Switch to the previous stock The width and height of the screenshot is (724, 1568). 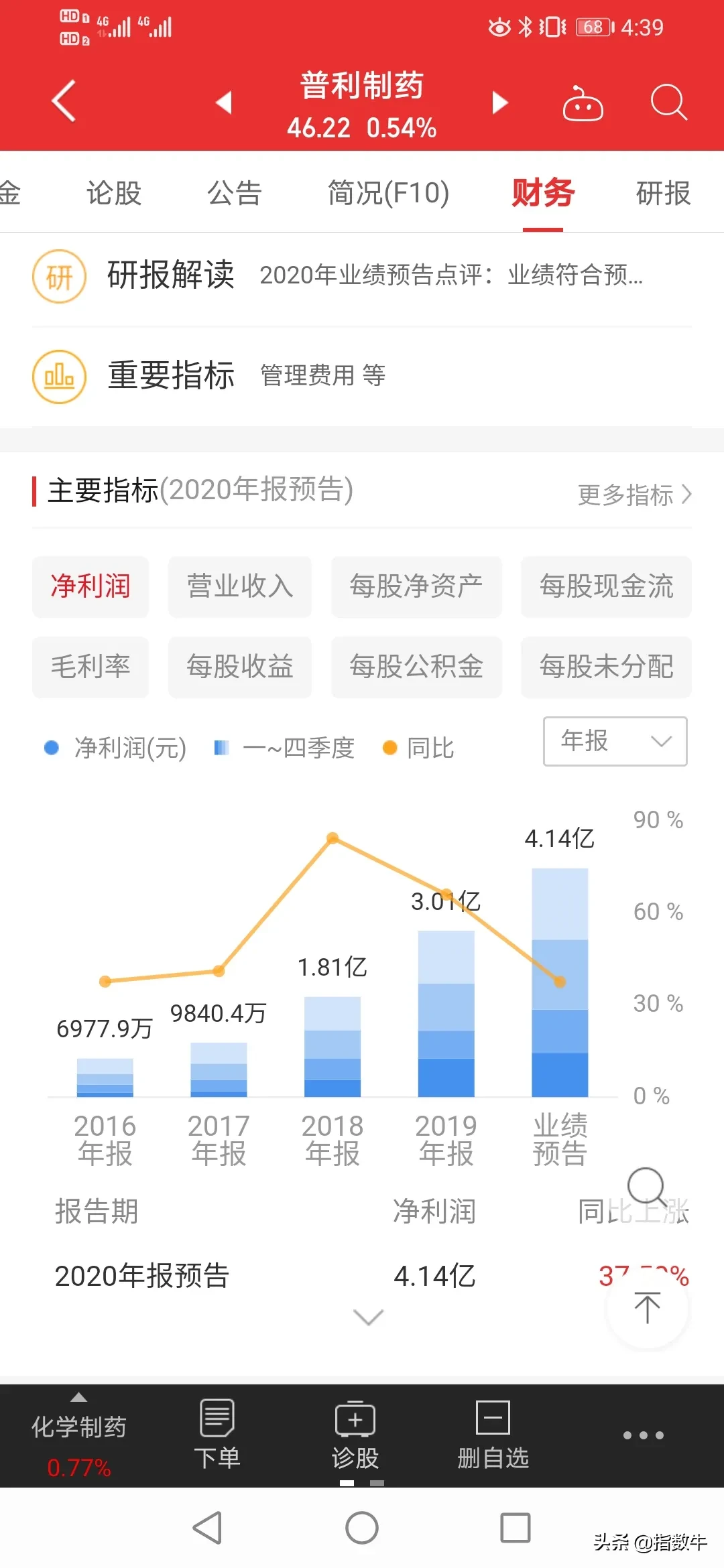click(224, 103)
